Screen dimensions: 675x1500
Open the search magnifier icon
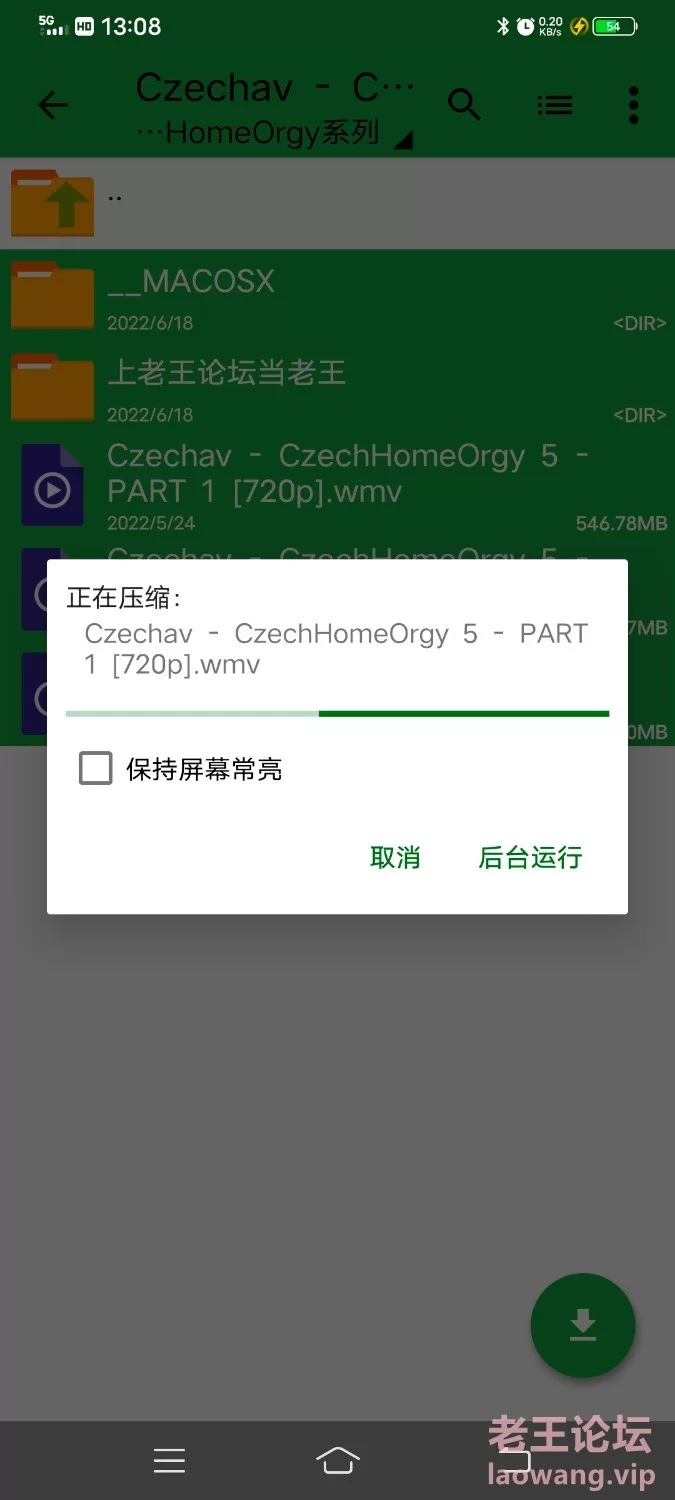pos(464,104)
